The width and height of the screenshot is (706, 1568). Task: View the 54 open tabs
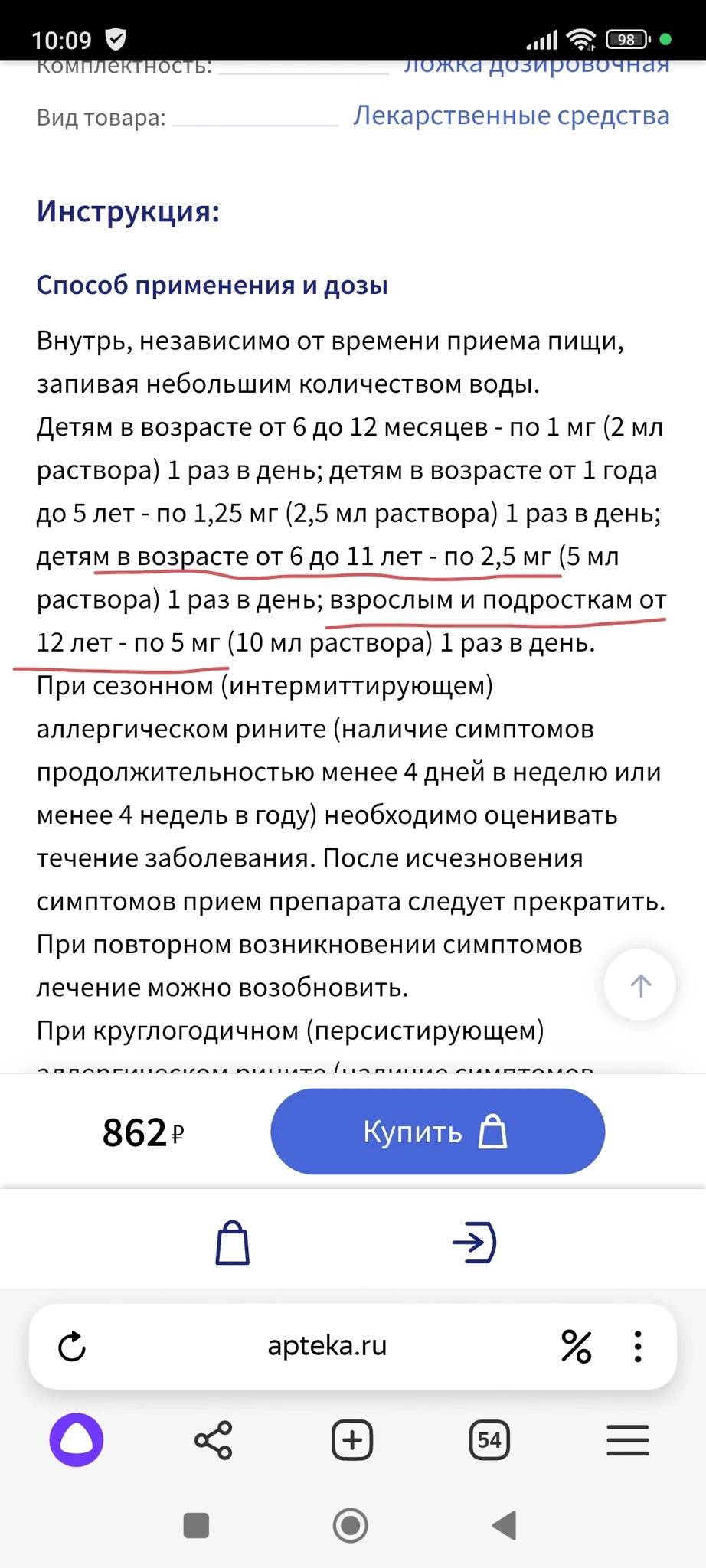pyautogui.click(x=489, y=1440)
